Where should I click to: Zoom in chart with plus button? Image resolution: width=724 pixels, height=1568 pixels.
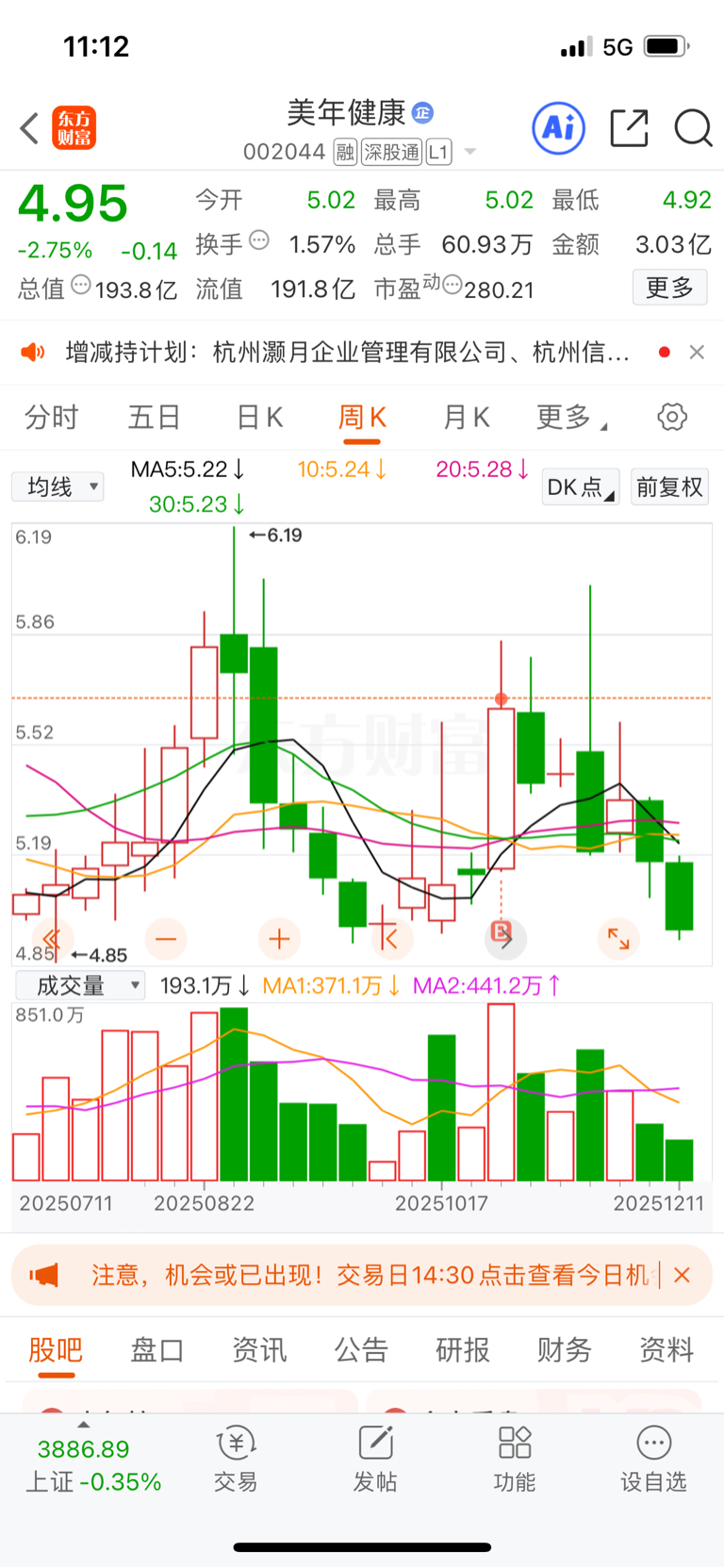tap(279, 938)
